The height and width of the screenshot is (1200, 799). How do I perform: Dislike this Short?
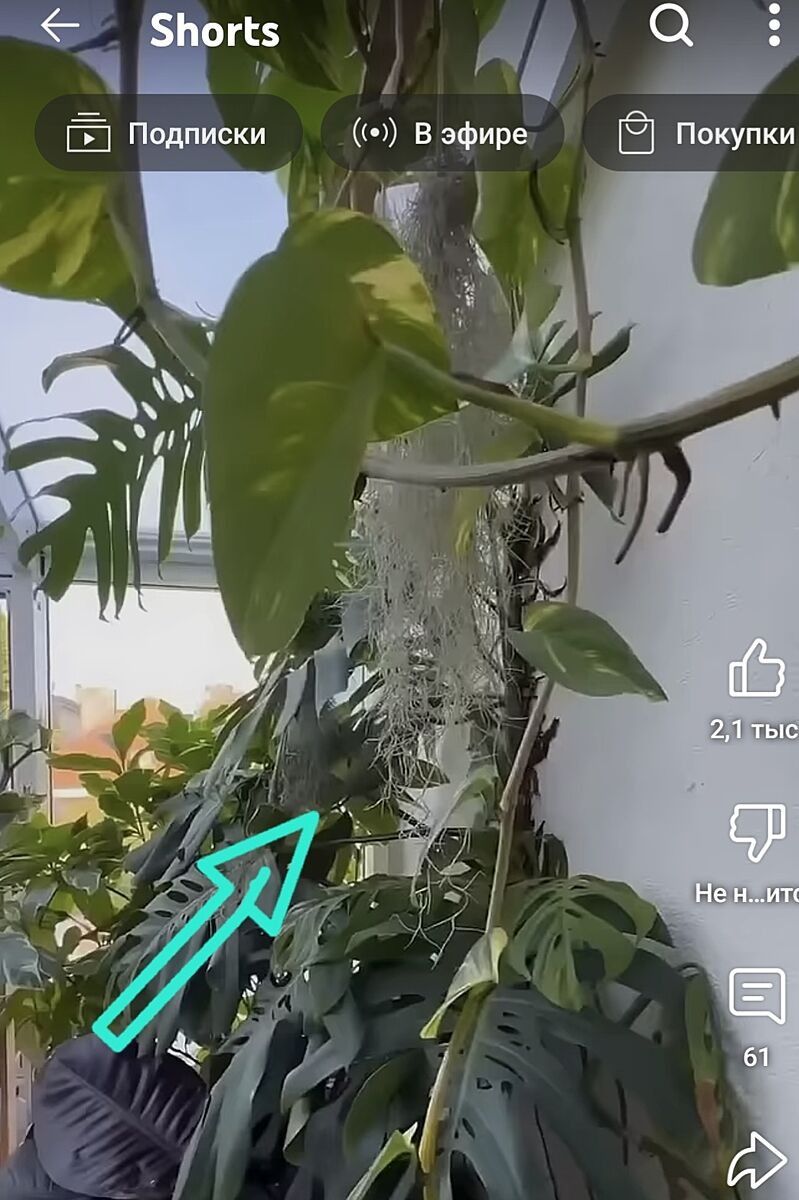click(756, 833)
